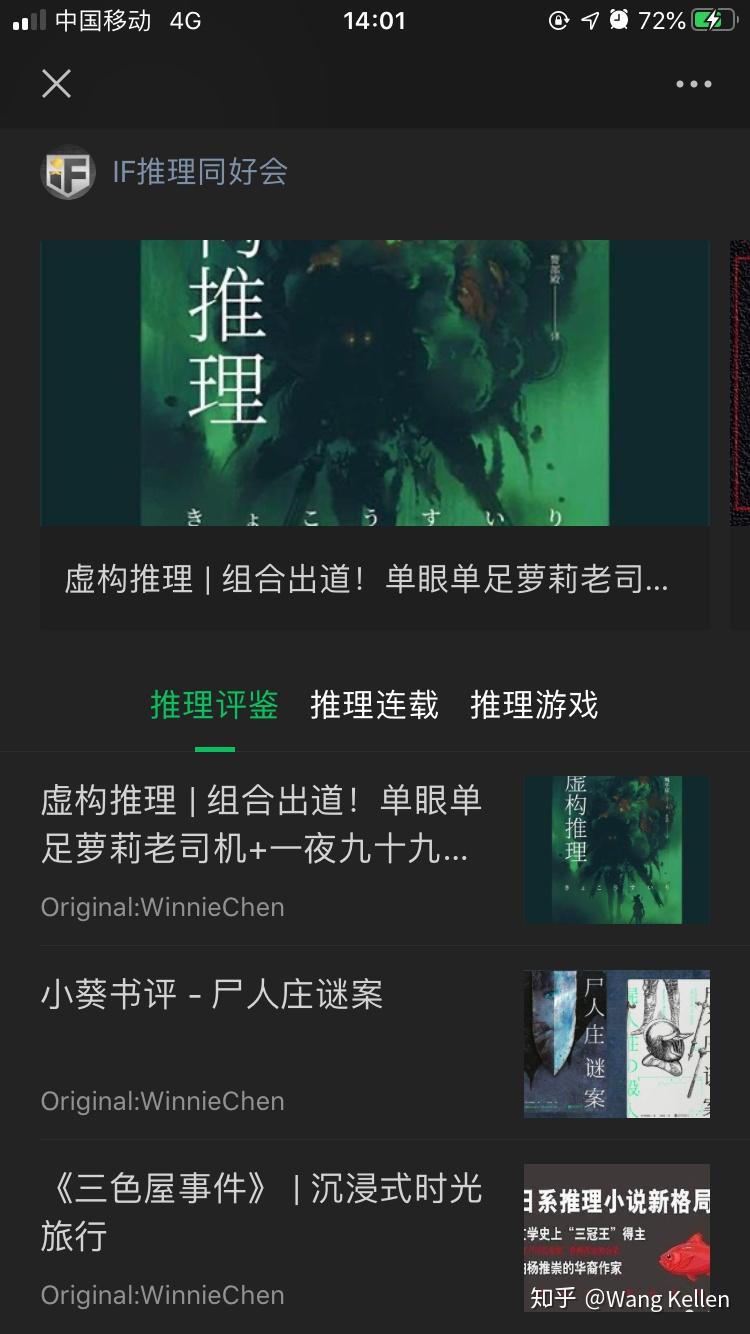The image size is (750, 1334).
Task: Switch to the 推理连载 tab
Action: point(374,705)
